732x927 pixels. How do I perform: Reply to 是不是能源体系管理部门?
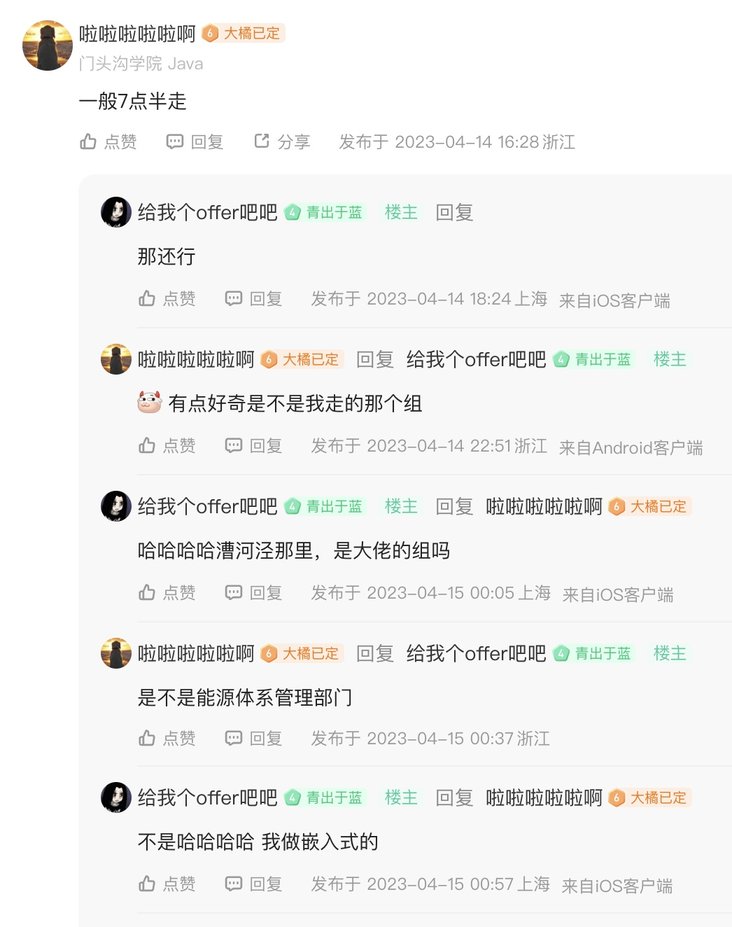(254, 738)
